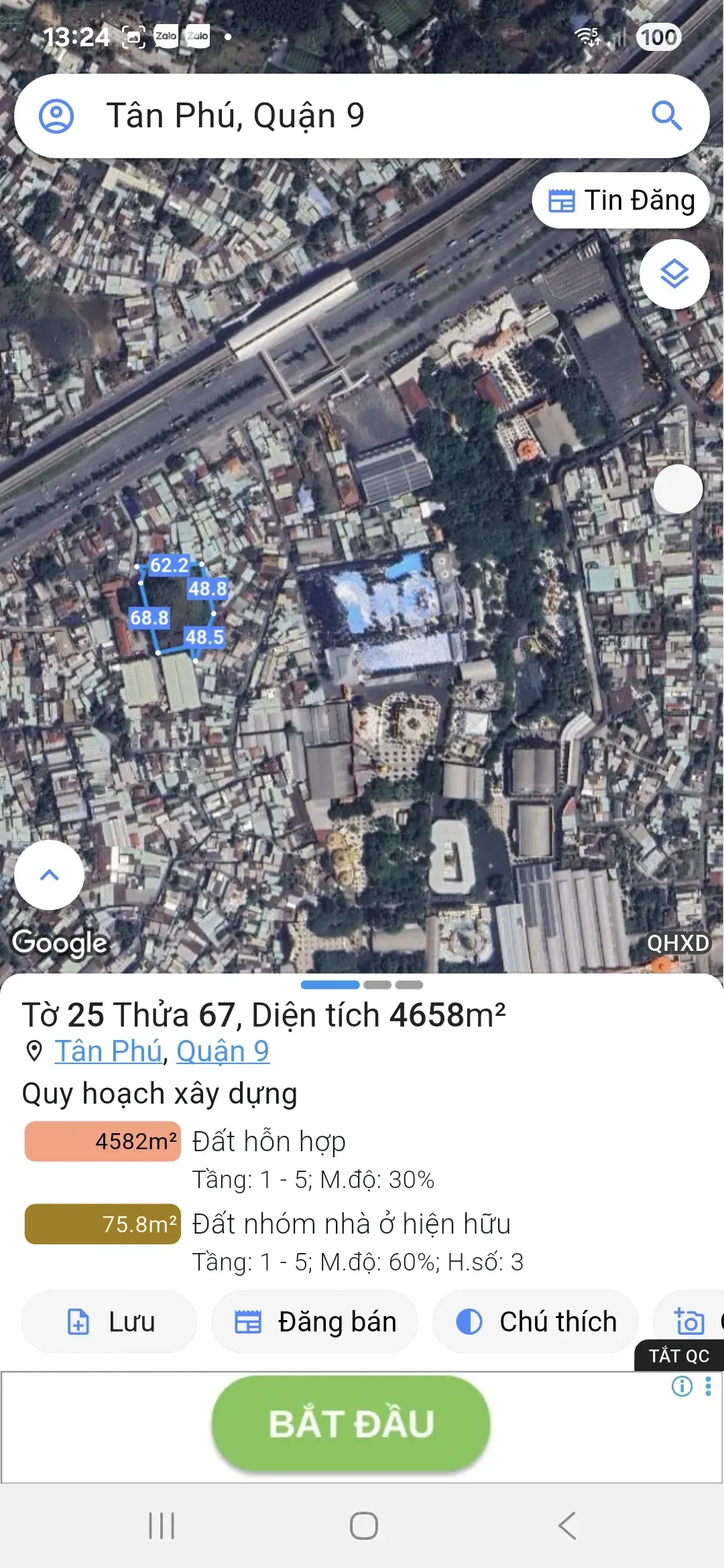Save the parcel with Lưu

point(109,1322)
